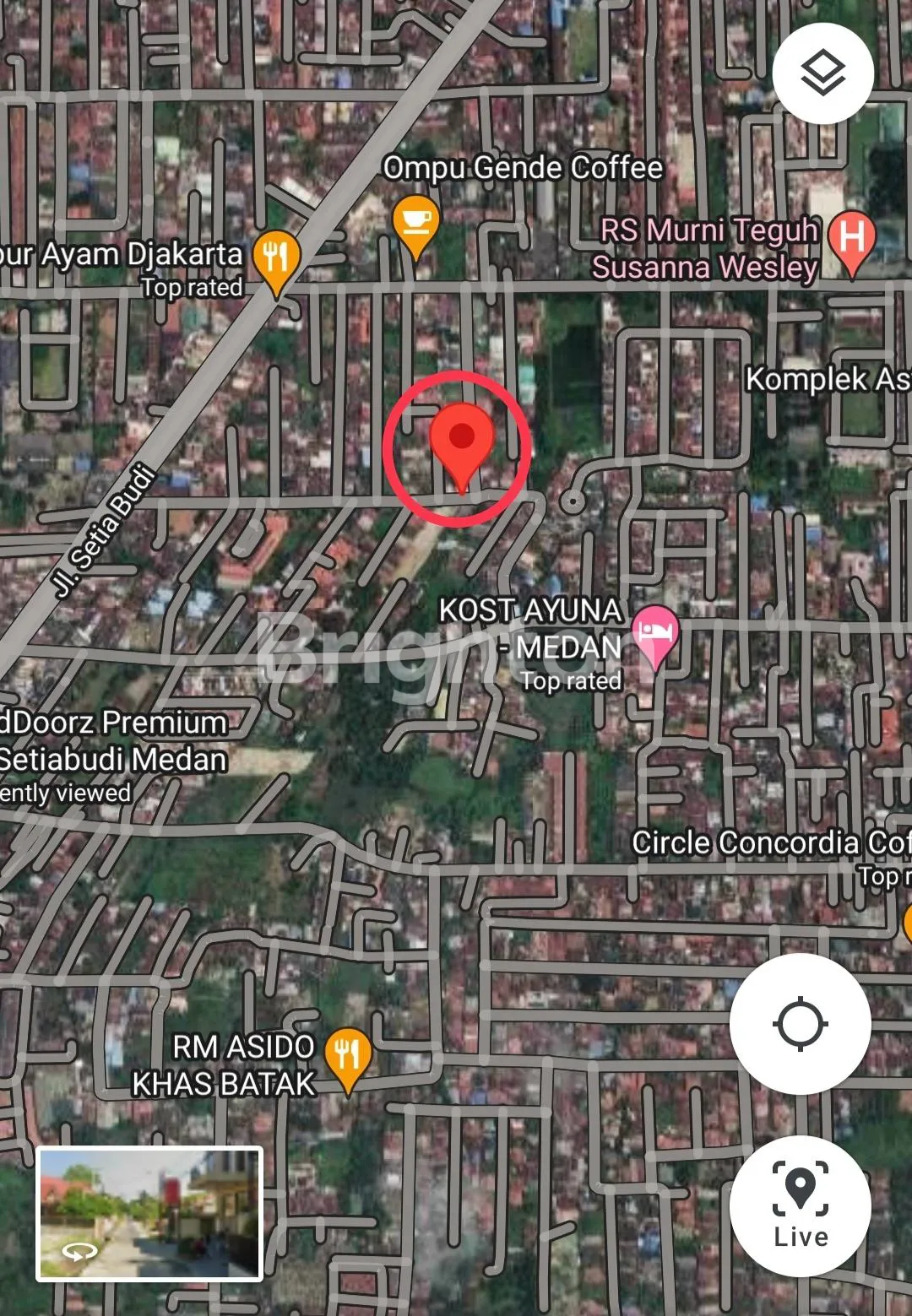Viewport: 912px width, 1316px height.
Task: Center map on my current location
Action: point(800,1023)
